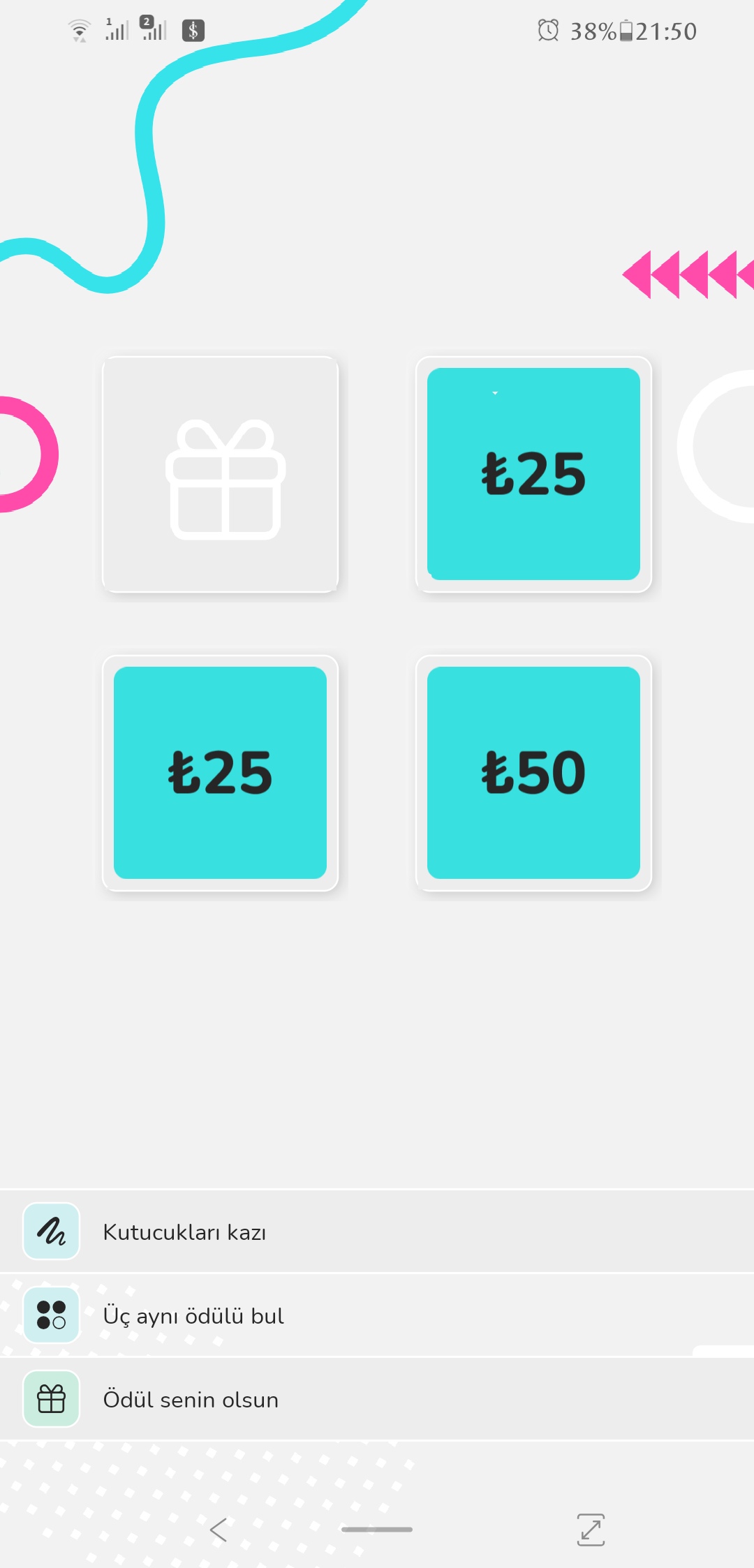Scratch the unrevealed gift box card
Viewport: 754px width, 1568px height.
[221, 475]
